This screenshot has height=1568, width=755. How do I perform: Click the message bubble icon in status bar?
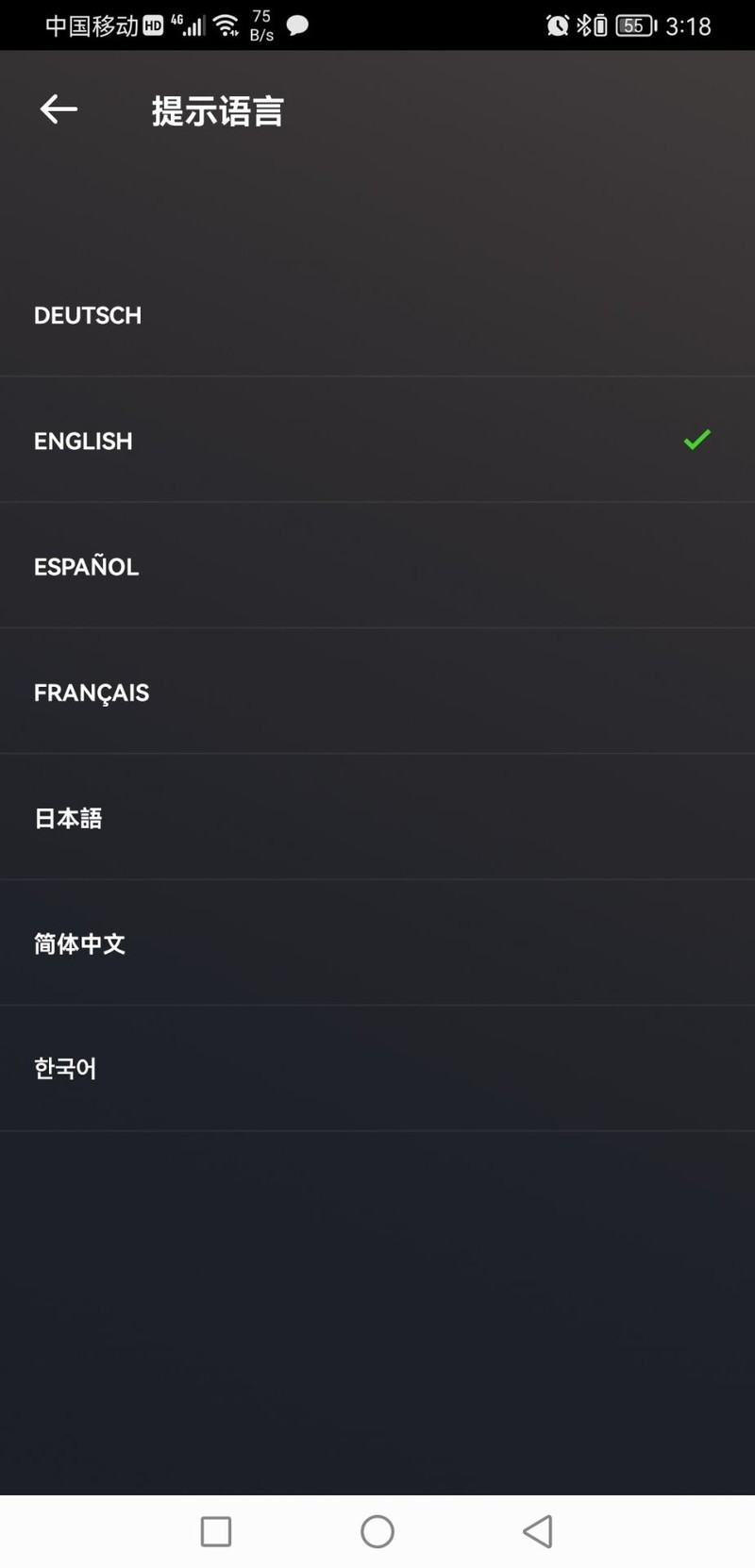295,28
